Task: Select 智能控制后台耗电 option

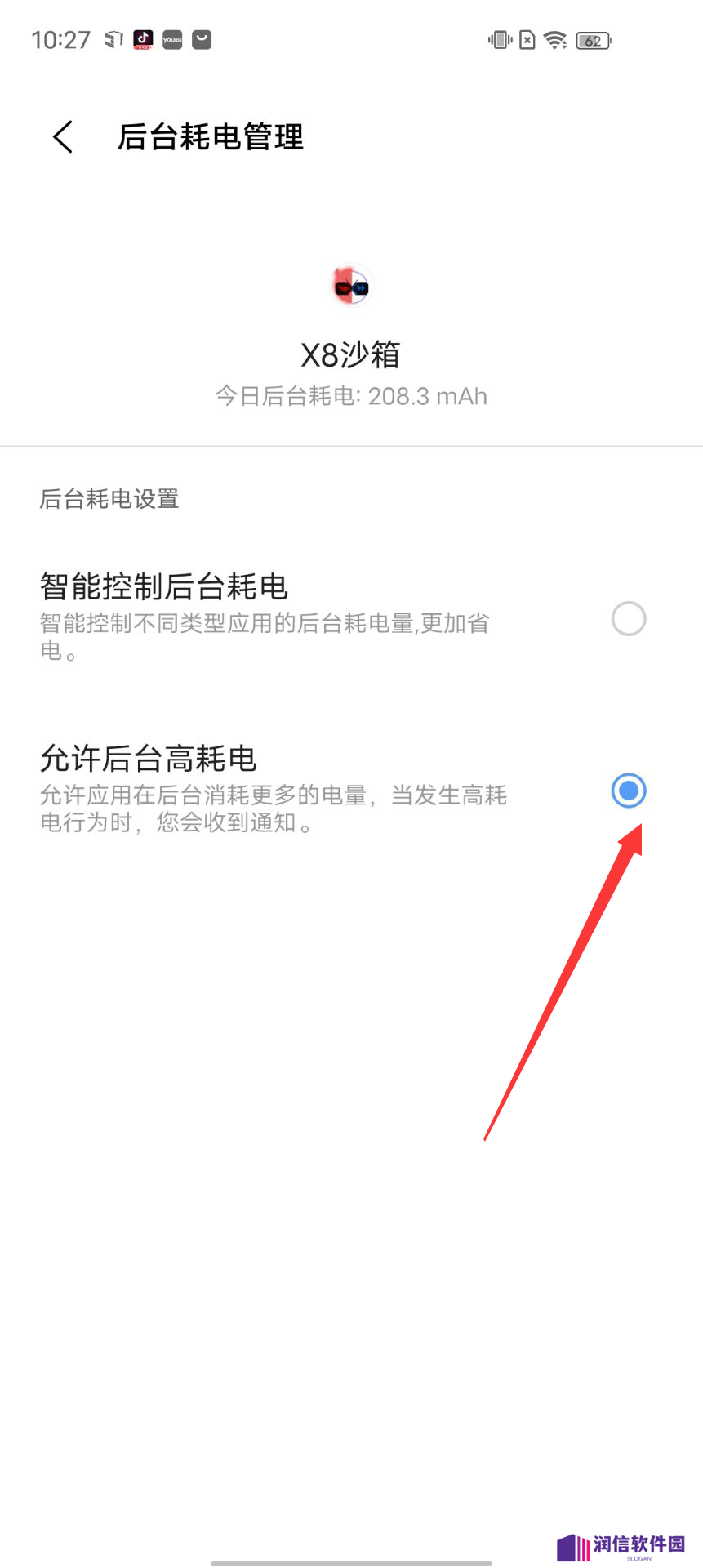Action: tap(628, 618)
